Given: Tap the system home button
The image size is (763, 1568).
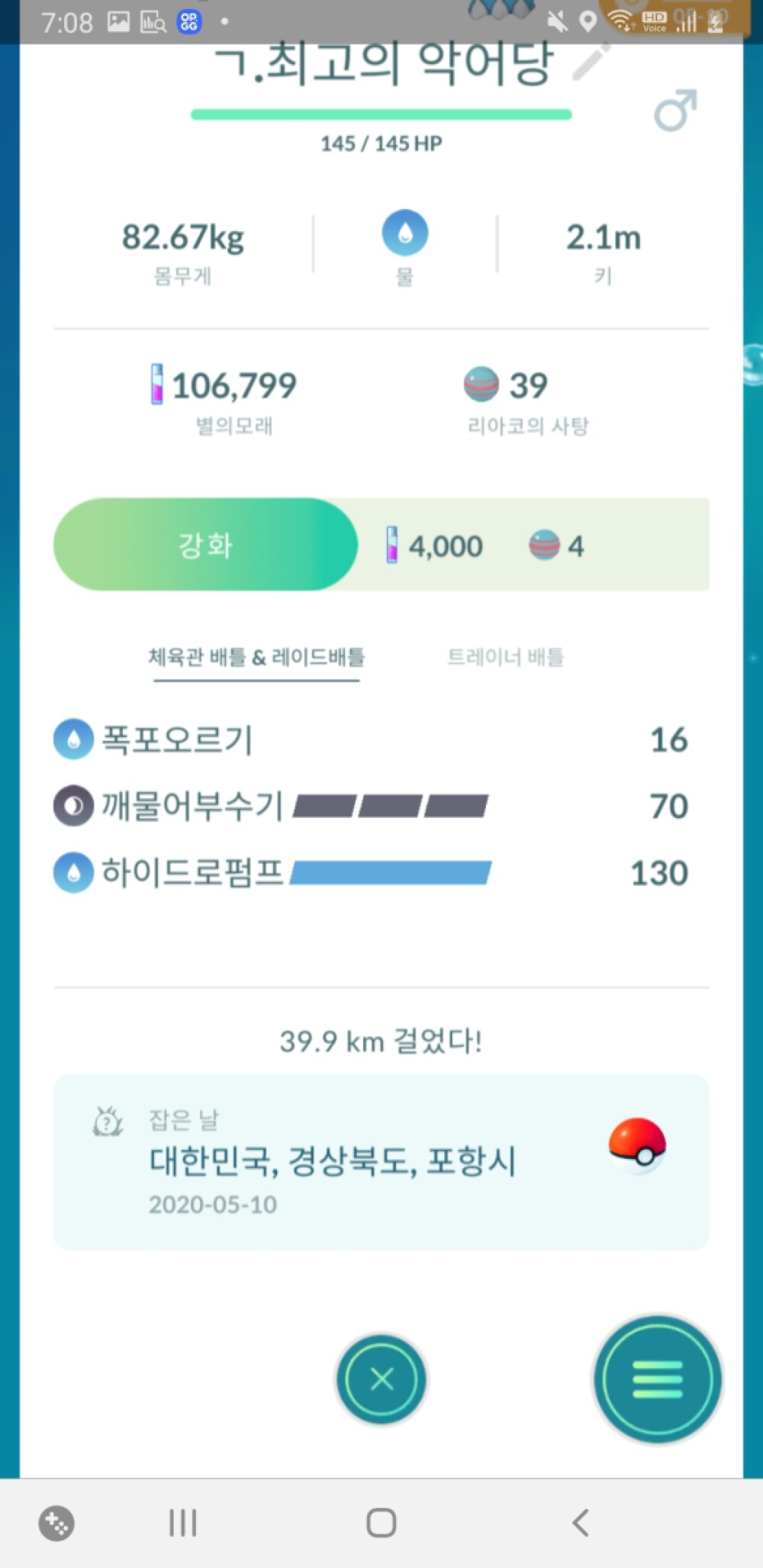Looking at the screenshot, I should 381,1523.
